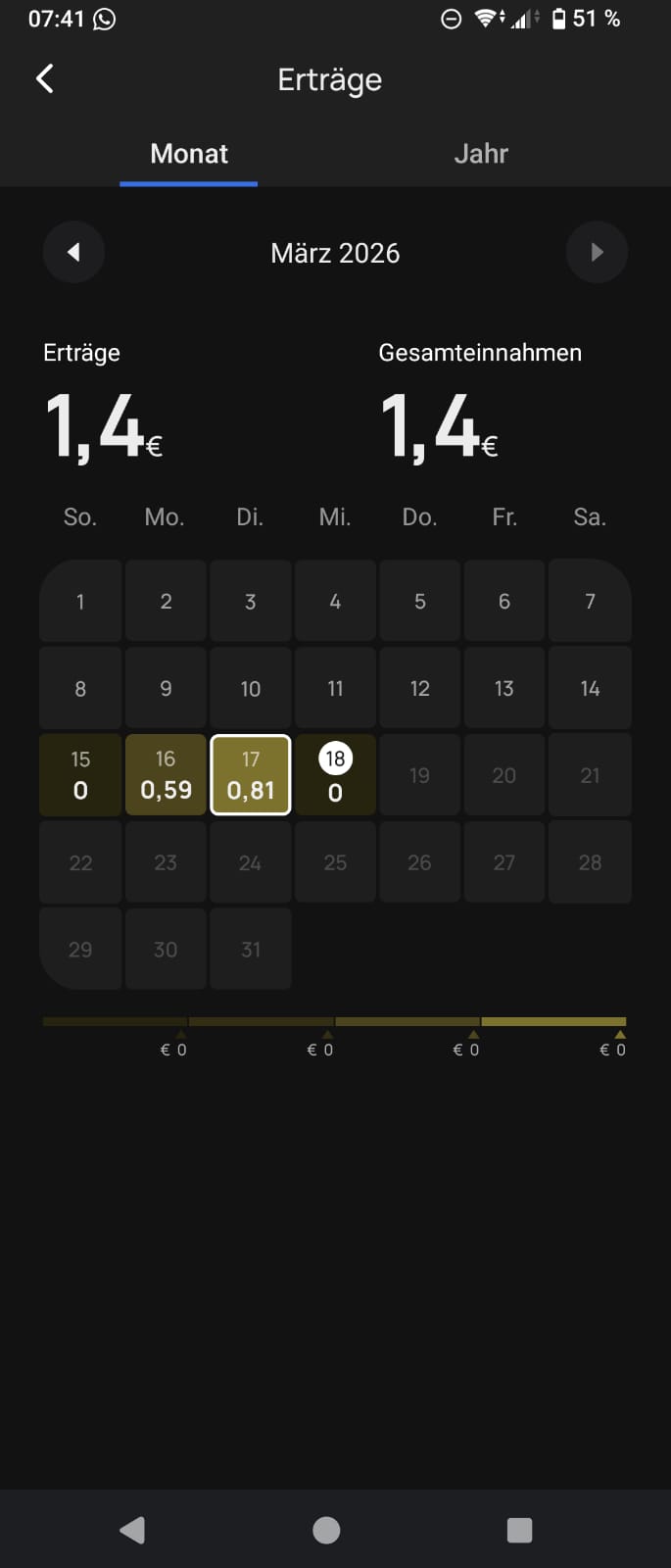Pick March 10 in the calendar
This screenshot has height=1568, width=671.
[x=251, y=688]
